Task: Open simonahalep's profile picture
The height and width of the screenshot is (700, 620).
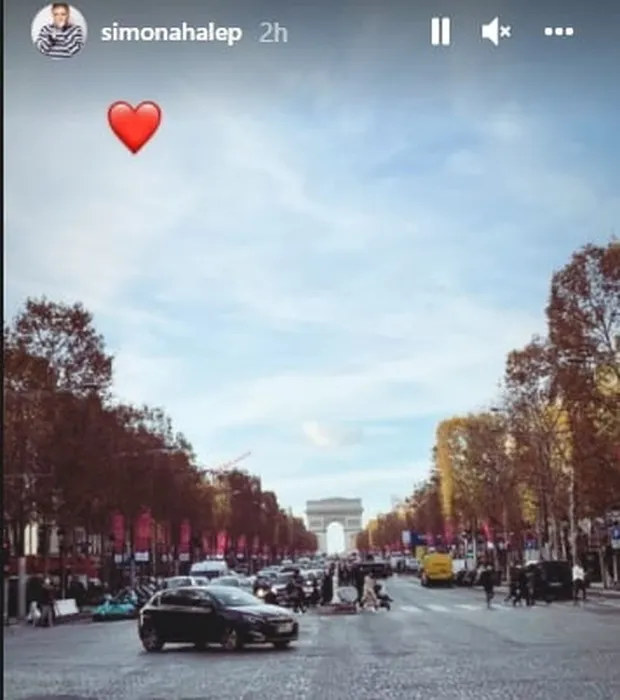Action: pos(59,31)
